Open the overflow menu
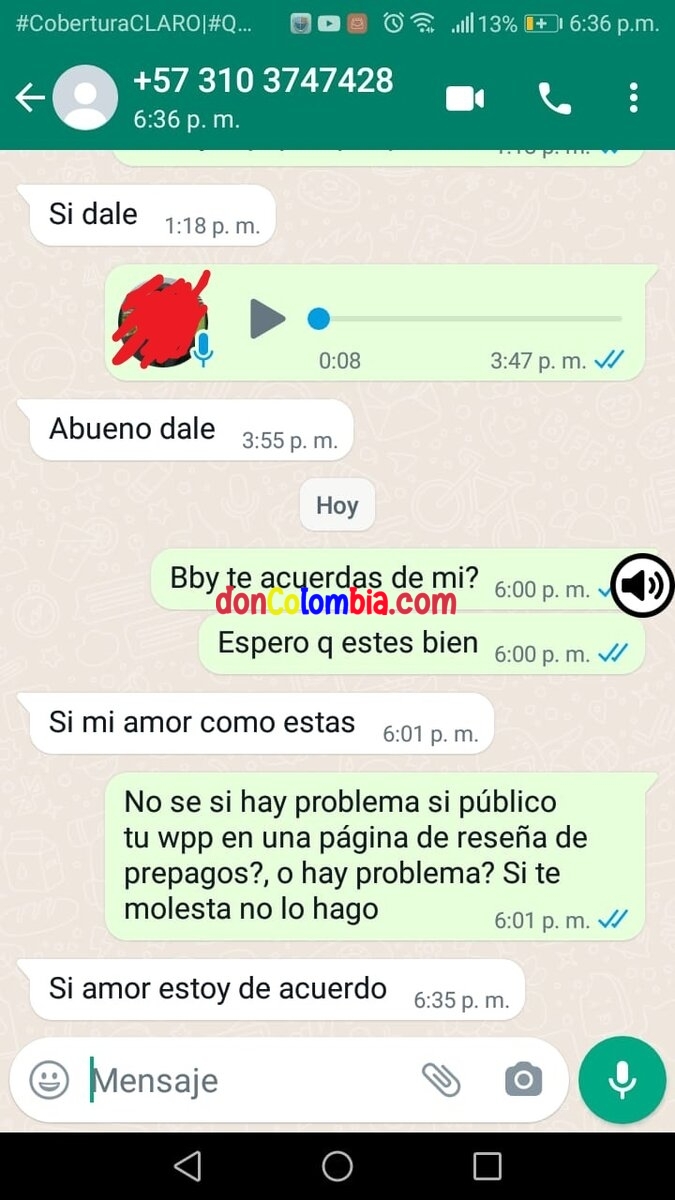The image size is (675, 1200). point(633,98)
